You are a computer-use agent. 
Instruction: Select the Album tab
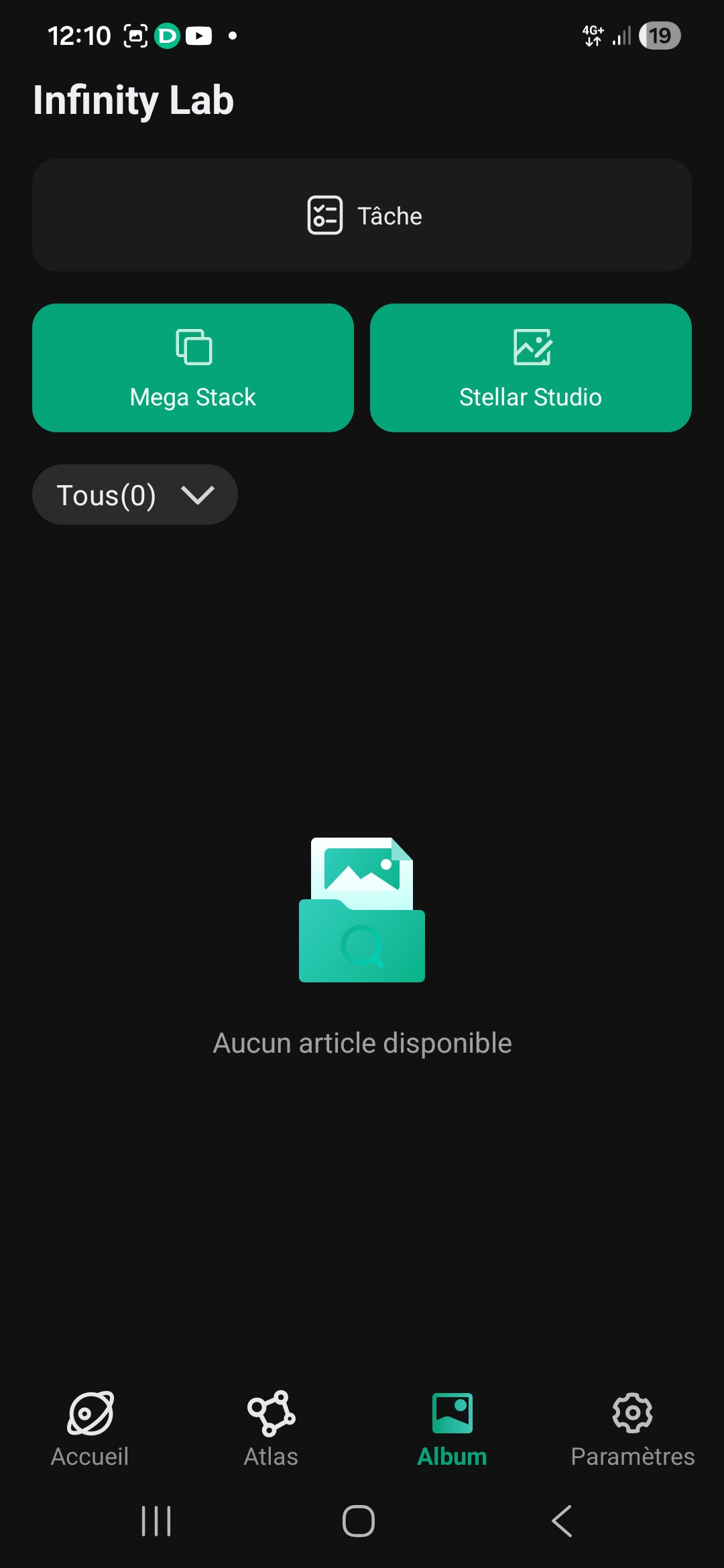coord(452,1429)
